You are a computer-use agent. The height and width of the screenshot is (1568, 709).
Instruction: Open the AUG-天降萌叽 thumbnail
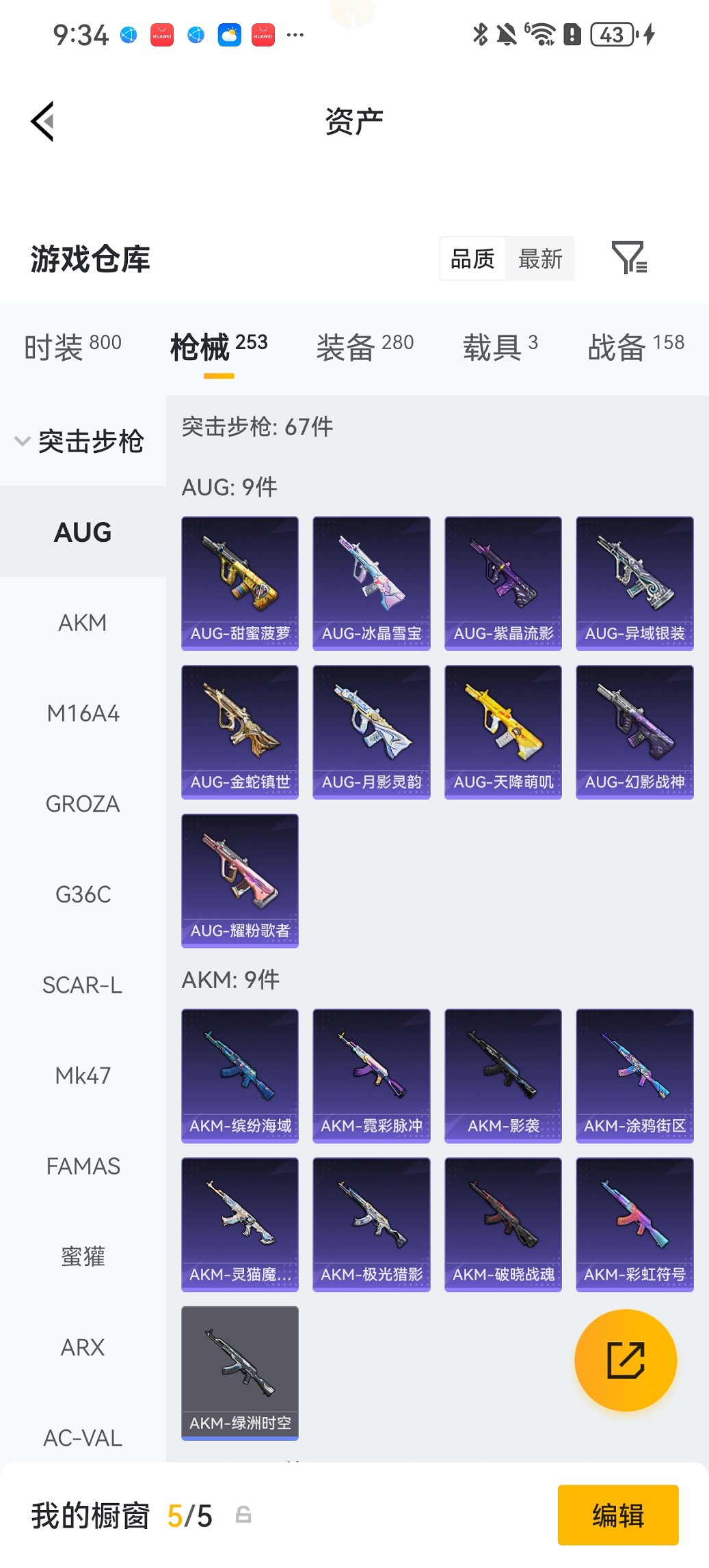tap(503, 728)
